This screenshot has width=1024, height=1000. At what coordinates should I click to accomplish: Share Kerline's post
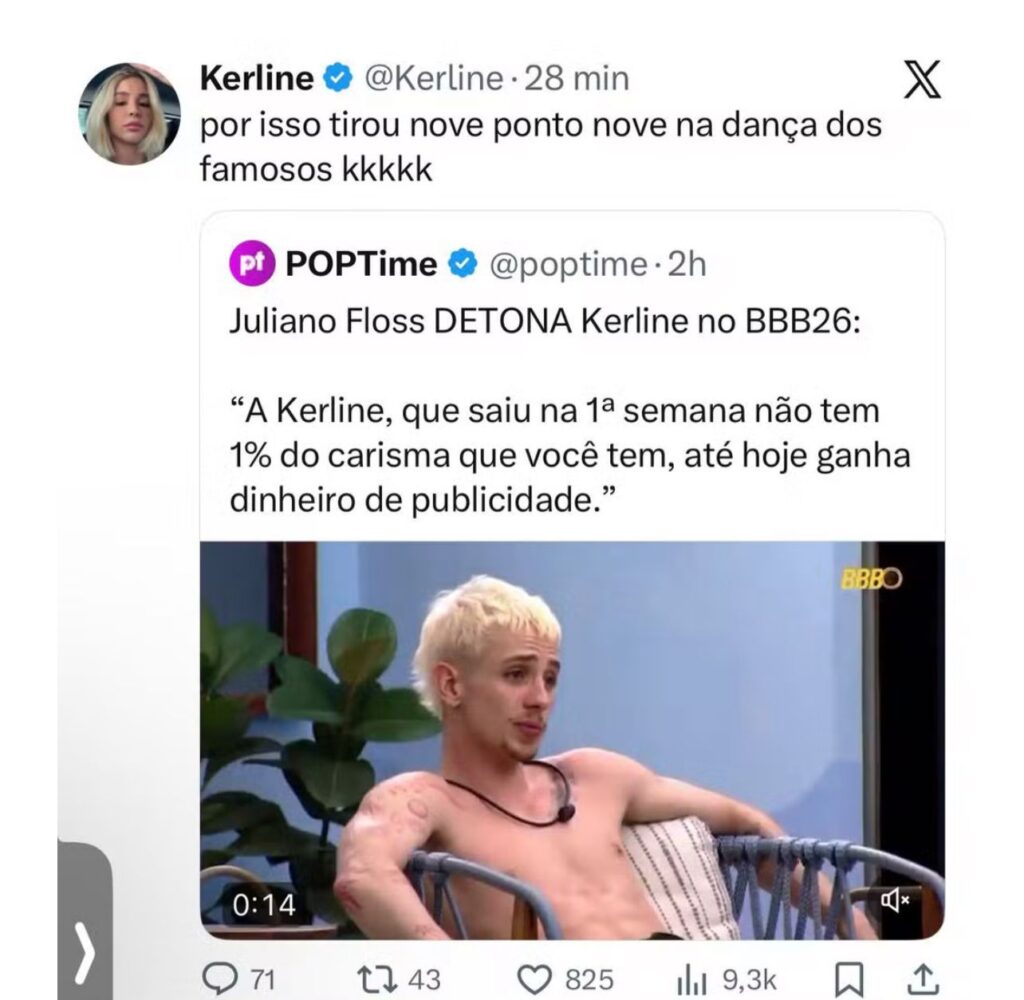[926, 978]
